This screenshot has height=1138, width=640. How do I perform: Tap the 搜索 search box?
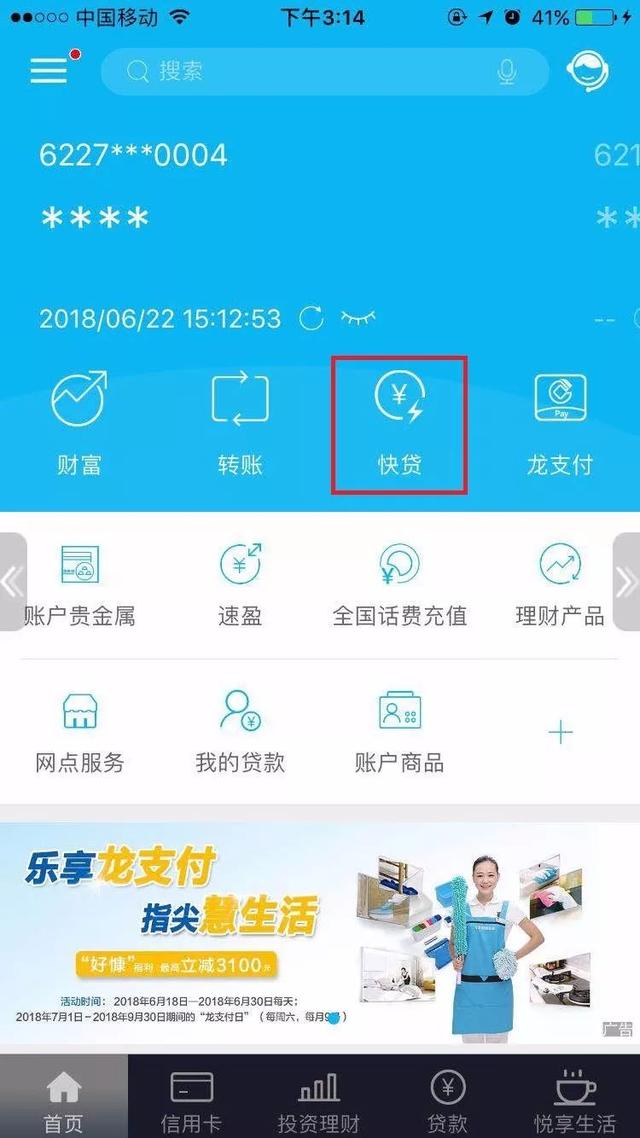point(310,71)
